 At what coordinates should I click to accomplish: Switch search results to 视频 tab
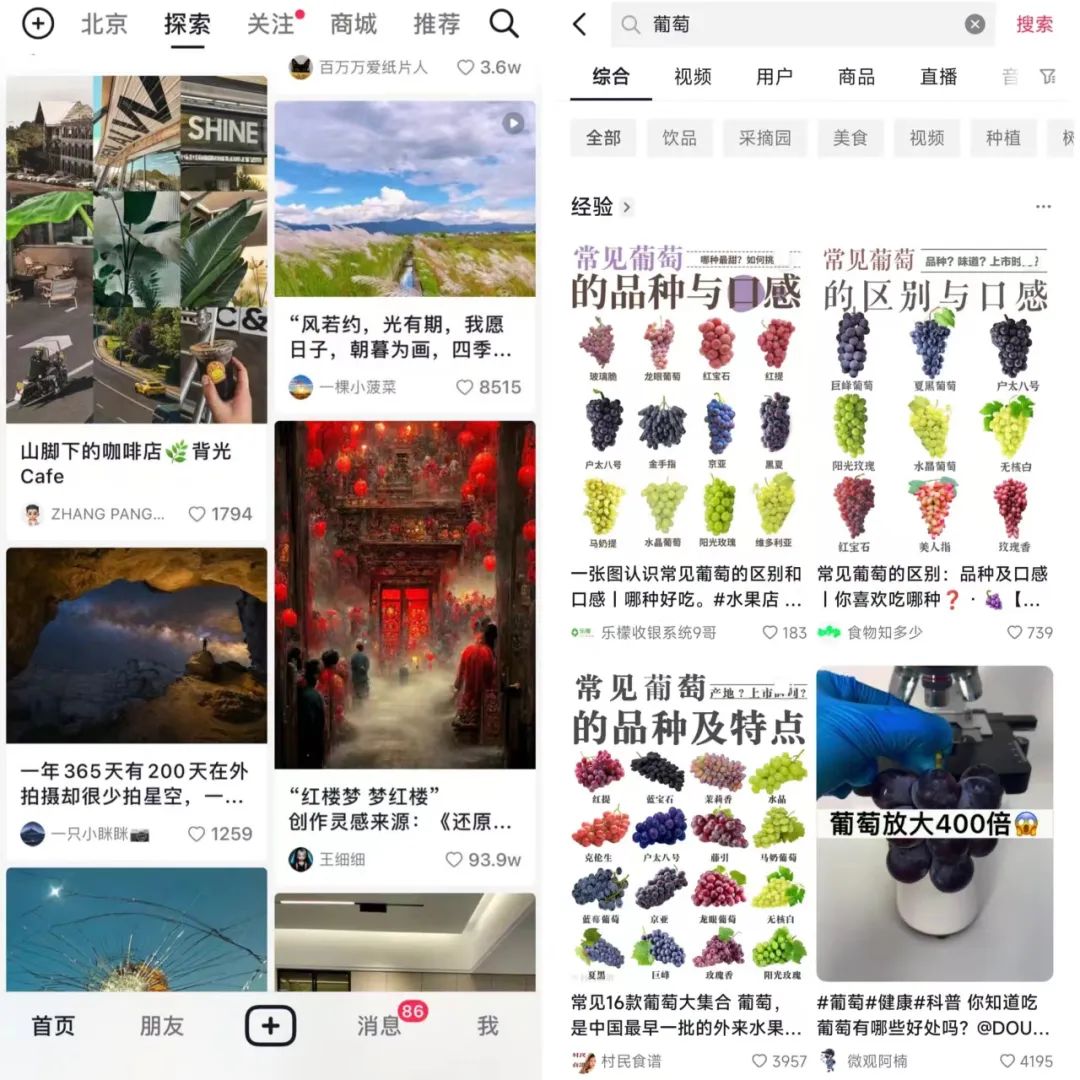click(692, 77)
